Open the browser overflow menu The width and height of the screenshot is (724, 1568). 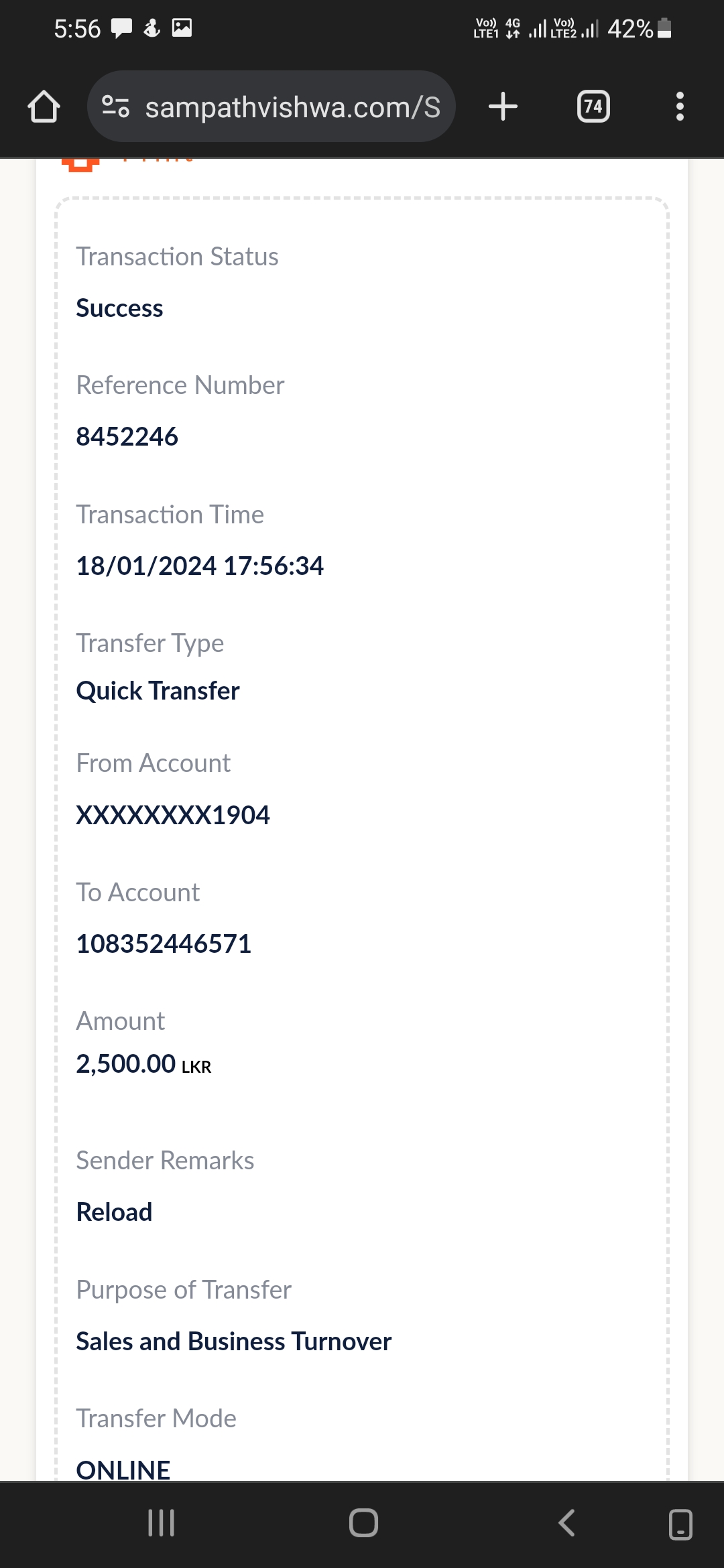click(680, 107)
